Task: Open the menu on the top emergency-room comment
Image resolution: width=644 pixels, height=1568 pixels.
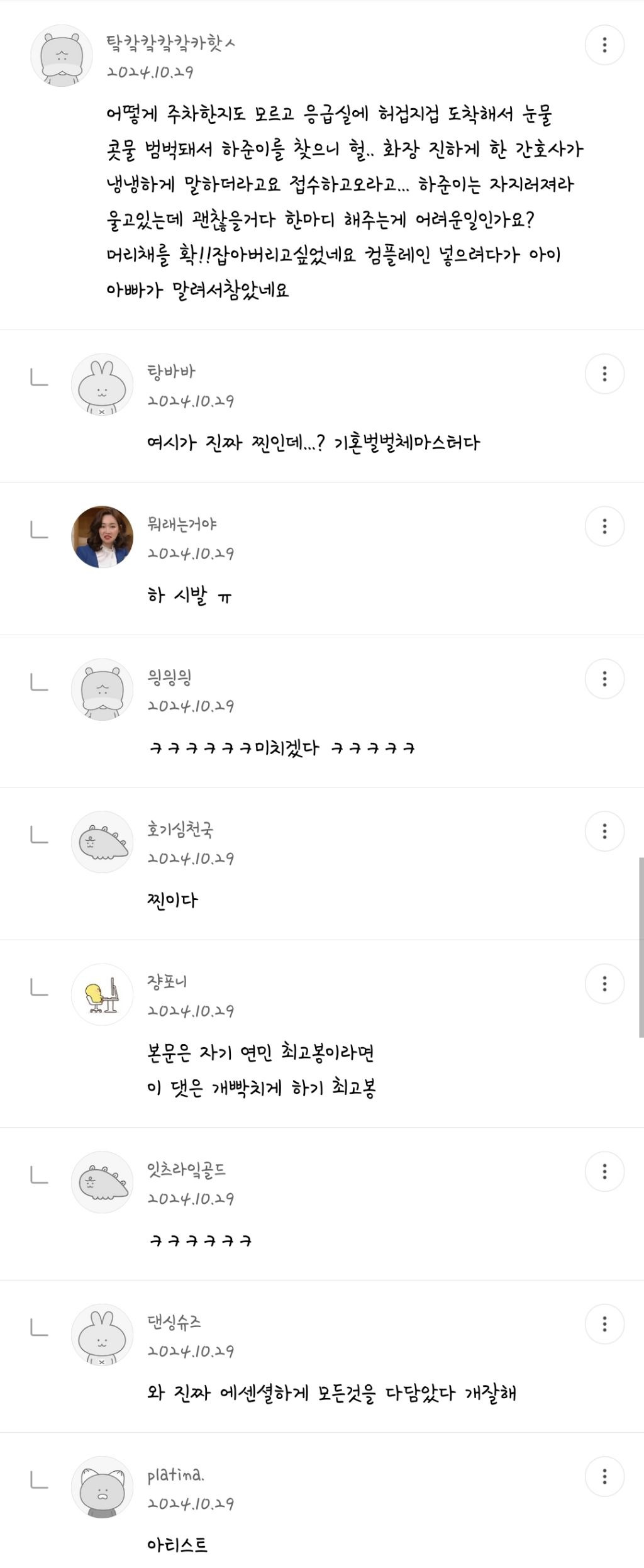Action: [x=604, y=45]
